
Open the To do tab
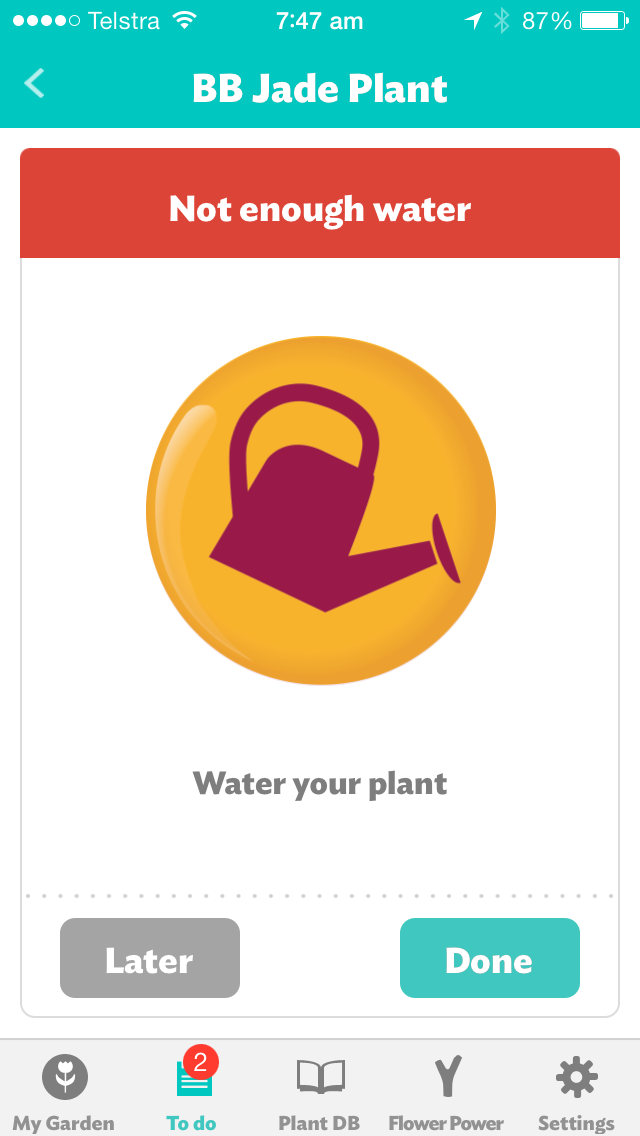192,1092
